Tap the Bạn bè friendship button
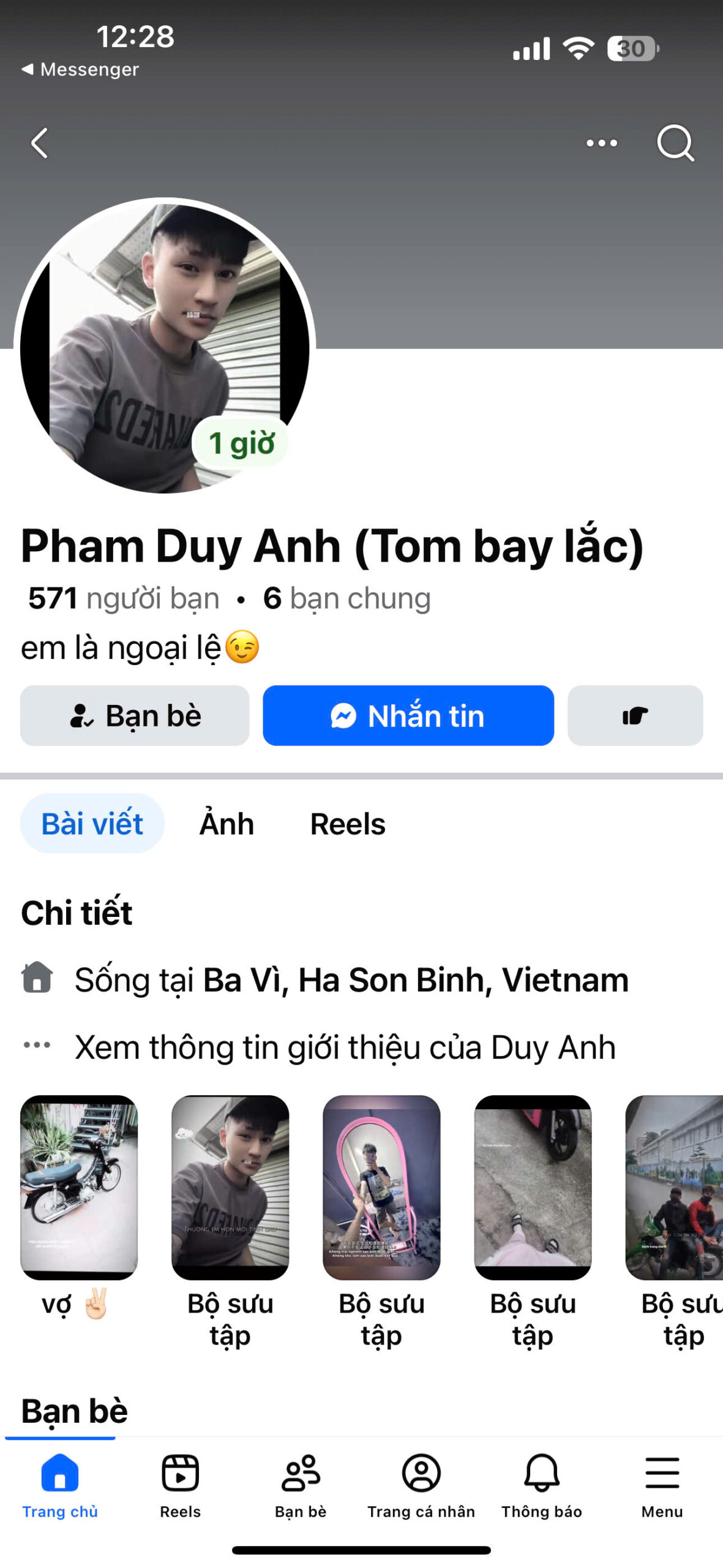723x1568 pixels. [x=135, y=715]
